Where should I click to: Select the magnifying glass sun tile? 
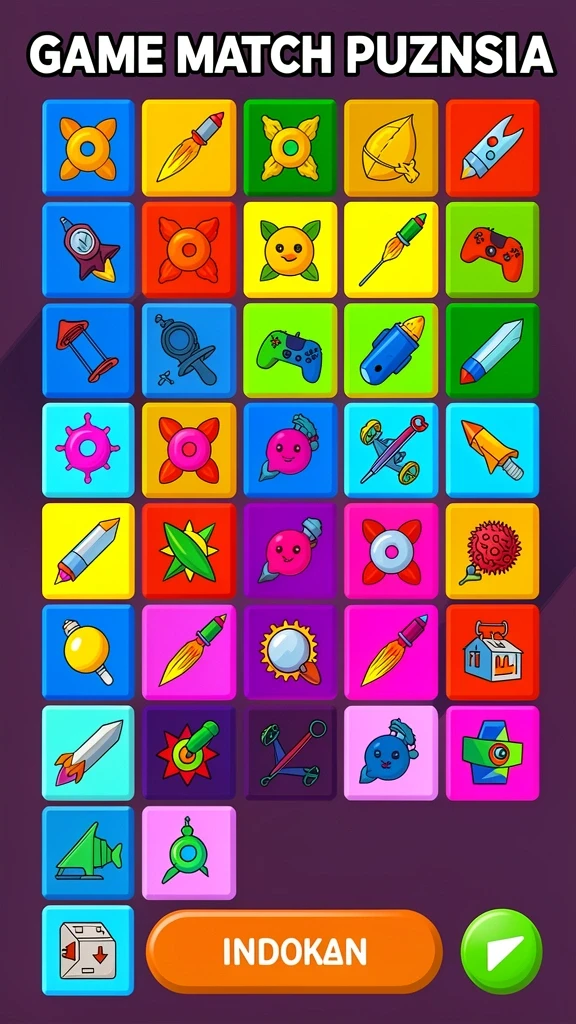(x=291, y=652)
